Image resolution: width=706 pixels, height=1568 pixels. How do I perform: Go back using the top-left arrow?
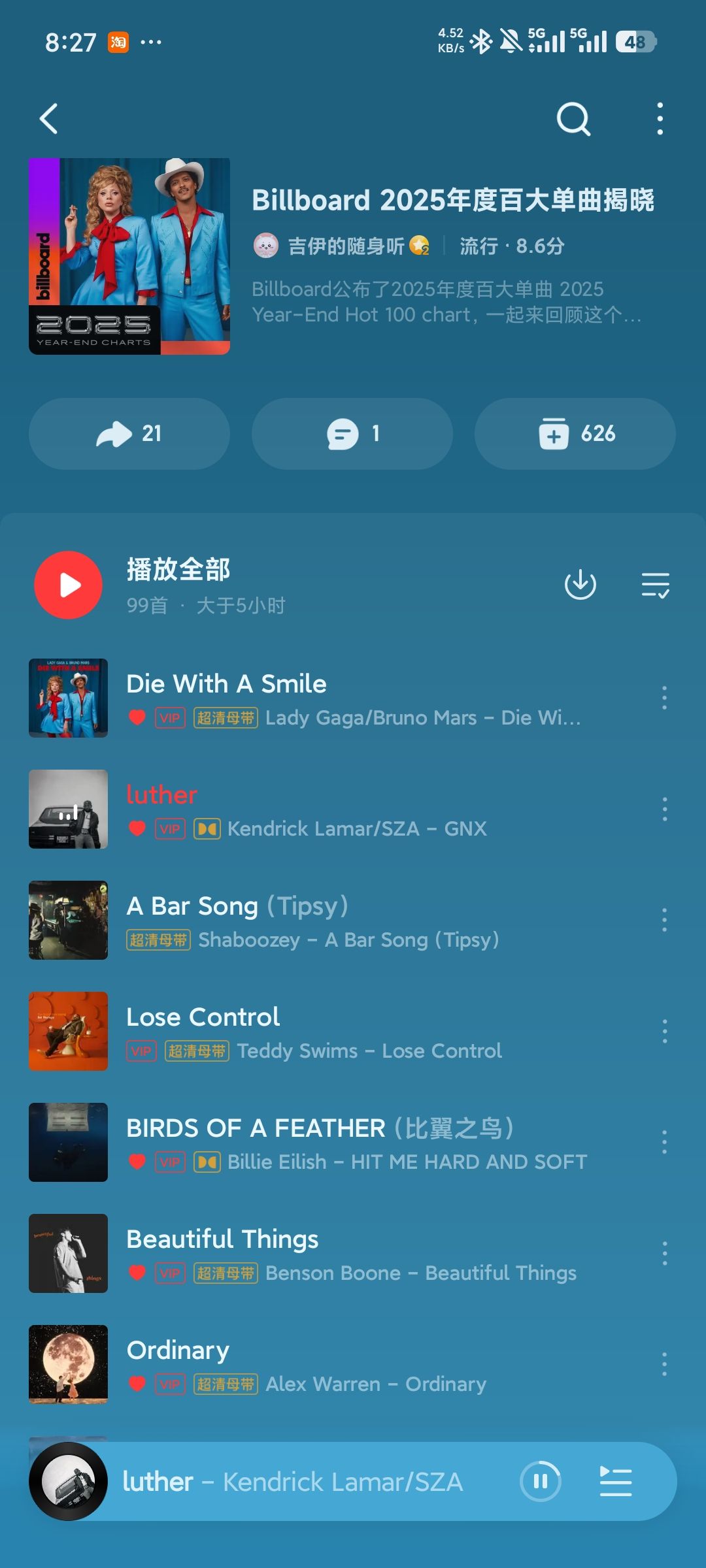(x=50, y=119)
